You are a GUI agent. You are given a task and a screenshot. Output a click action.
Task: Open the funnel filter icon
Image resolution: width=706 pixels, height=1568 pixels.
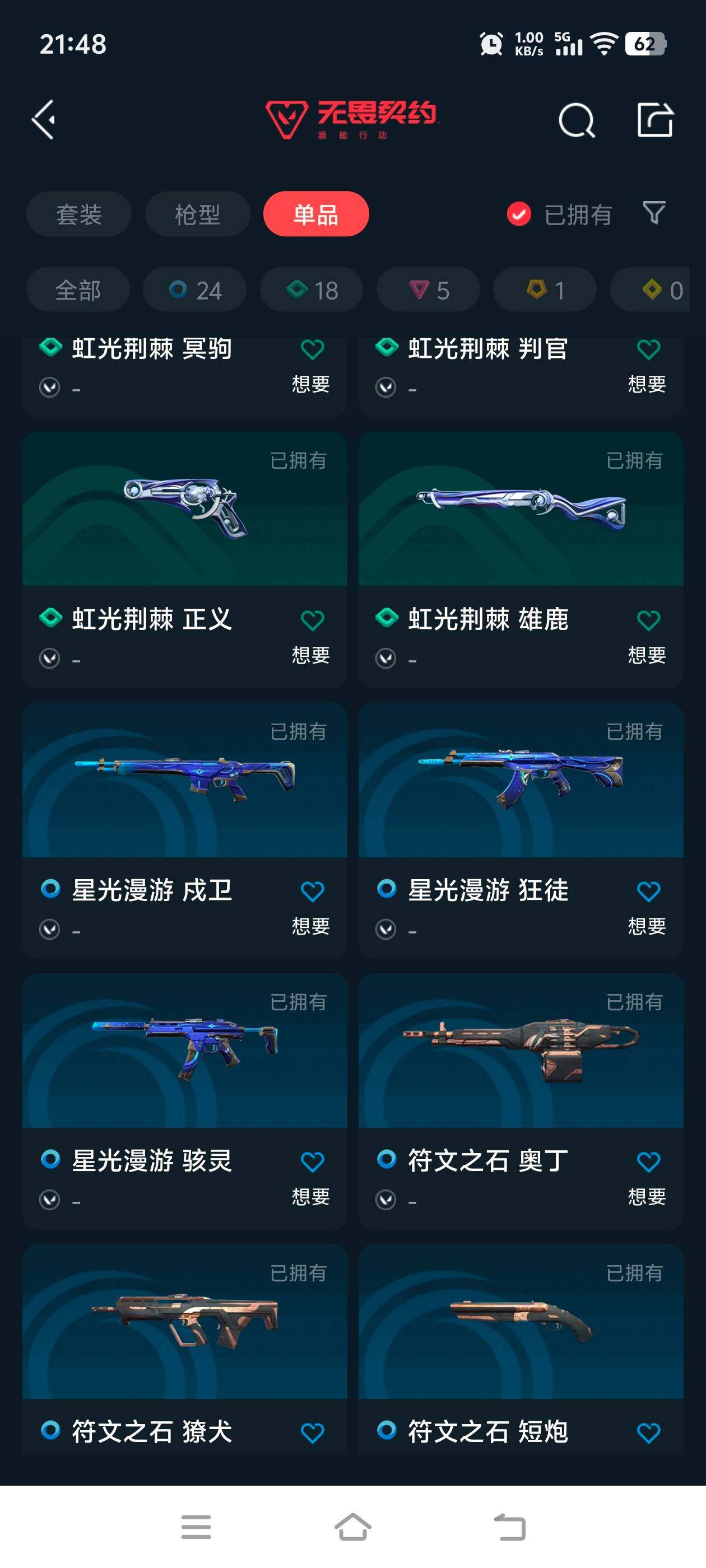click(654, 213)
